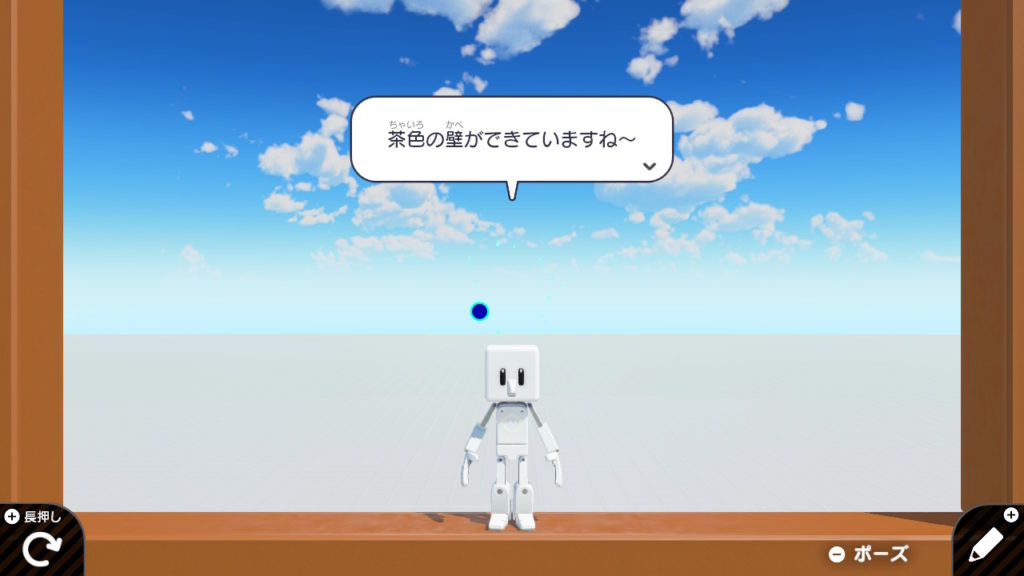Pause the game with the ポーズ button

point(869,554)
